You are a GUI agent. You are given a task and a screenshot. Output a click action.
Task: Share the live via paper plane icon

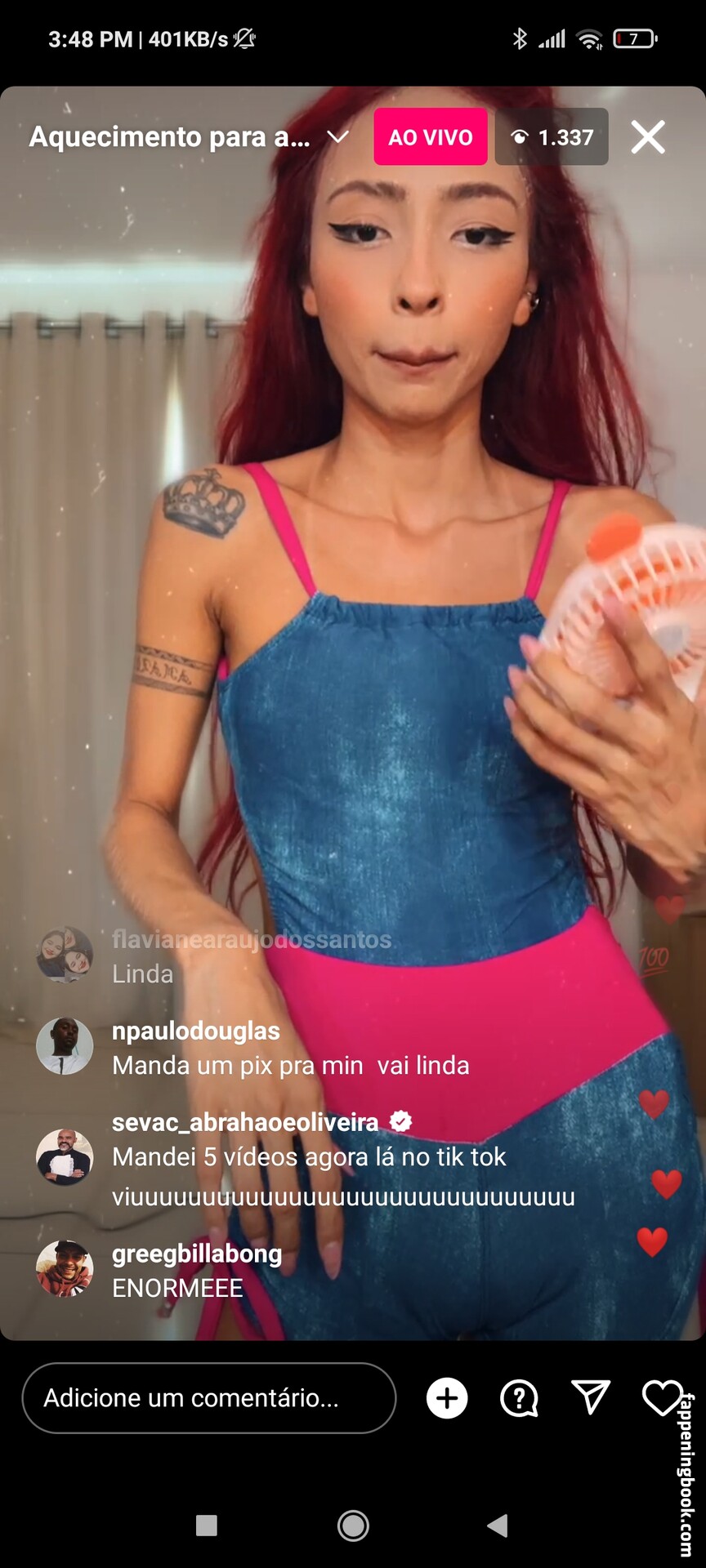pyautogui.click(x=590, y=1398)
